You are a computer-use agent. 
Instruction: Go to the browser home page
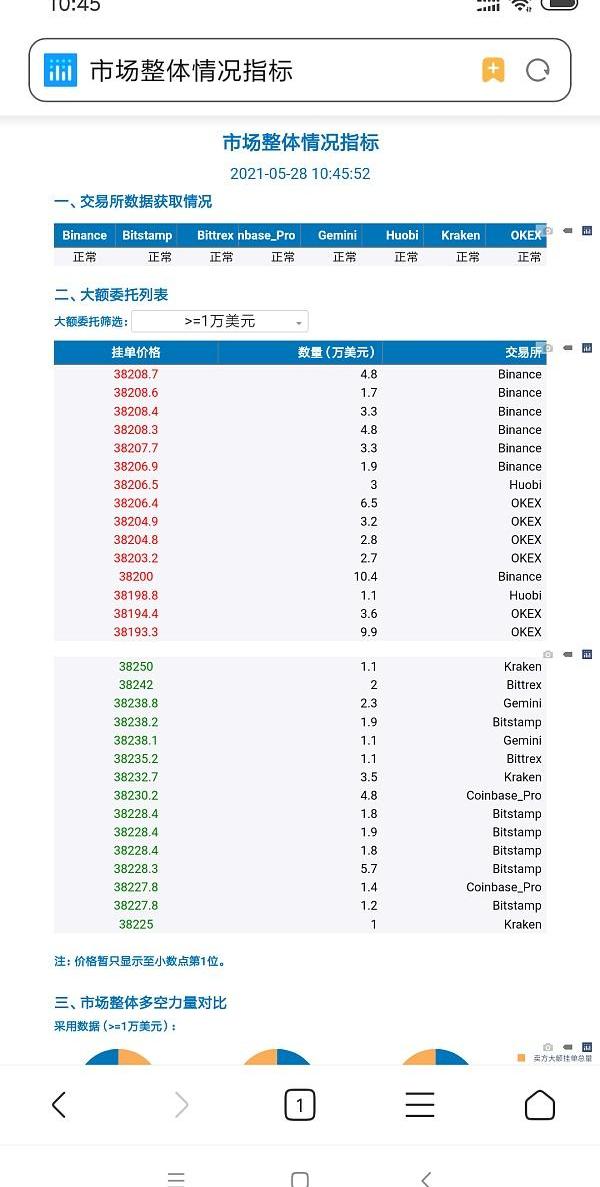coord(540,1104)
